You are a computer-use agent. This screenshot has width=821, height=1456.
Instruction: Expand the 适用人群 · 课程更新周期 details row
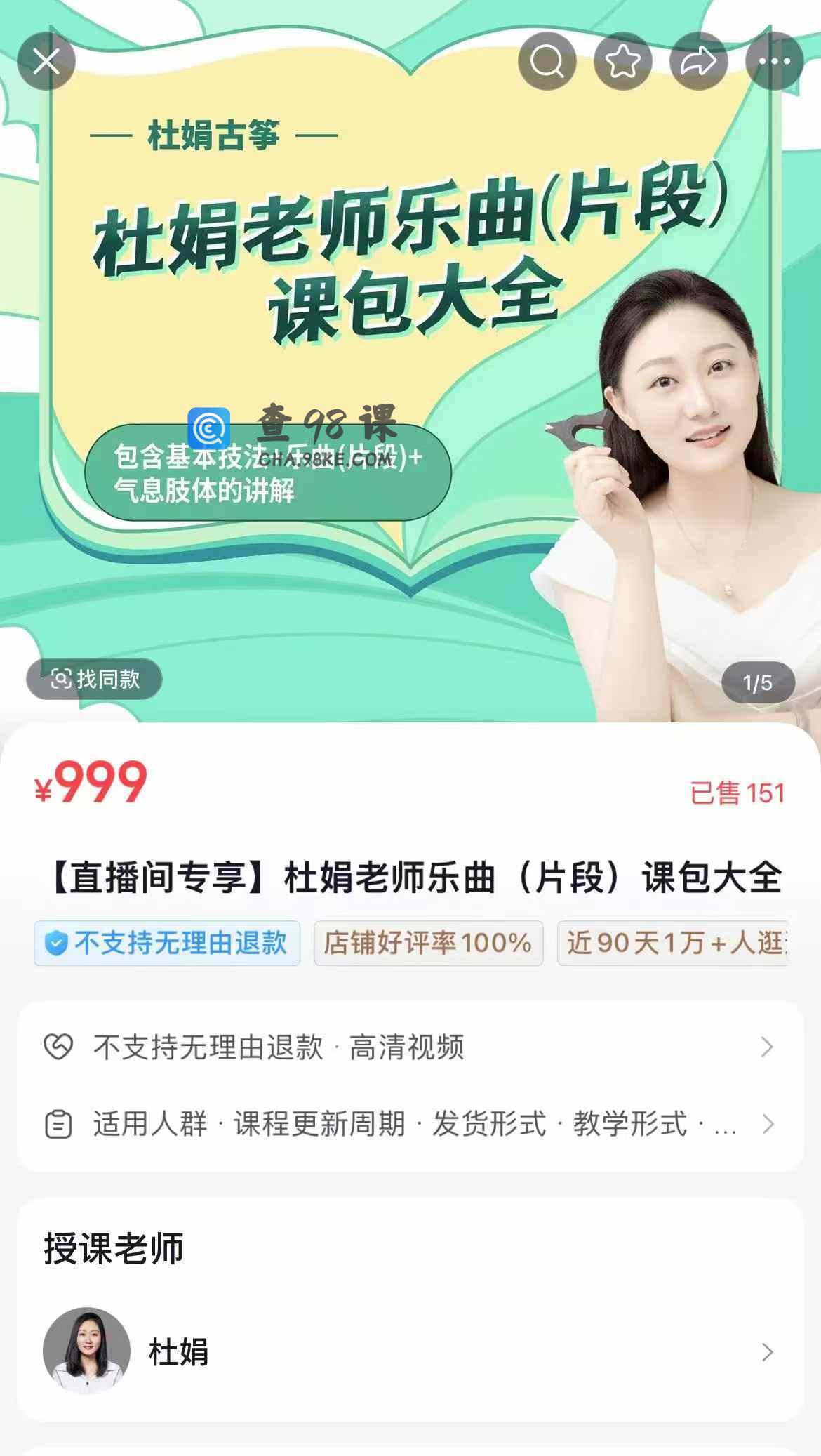click(410, 1124)
